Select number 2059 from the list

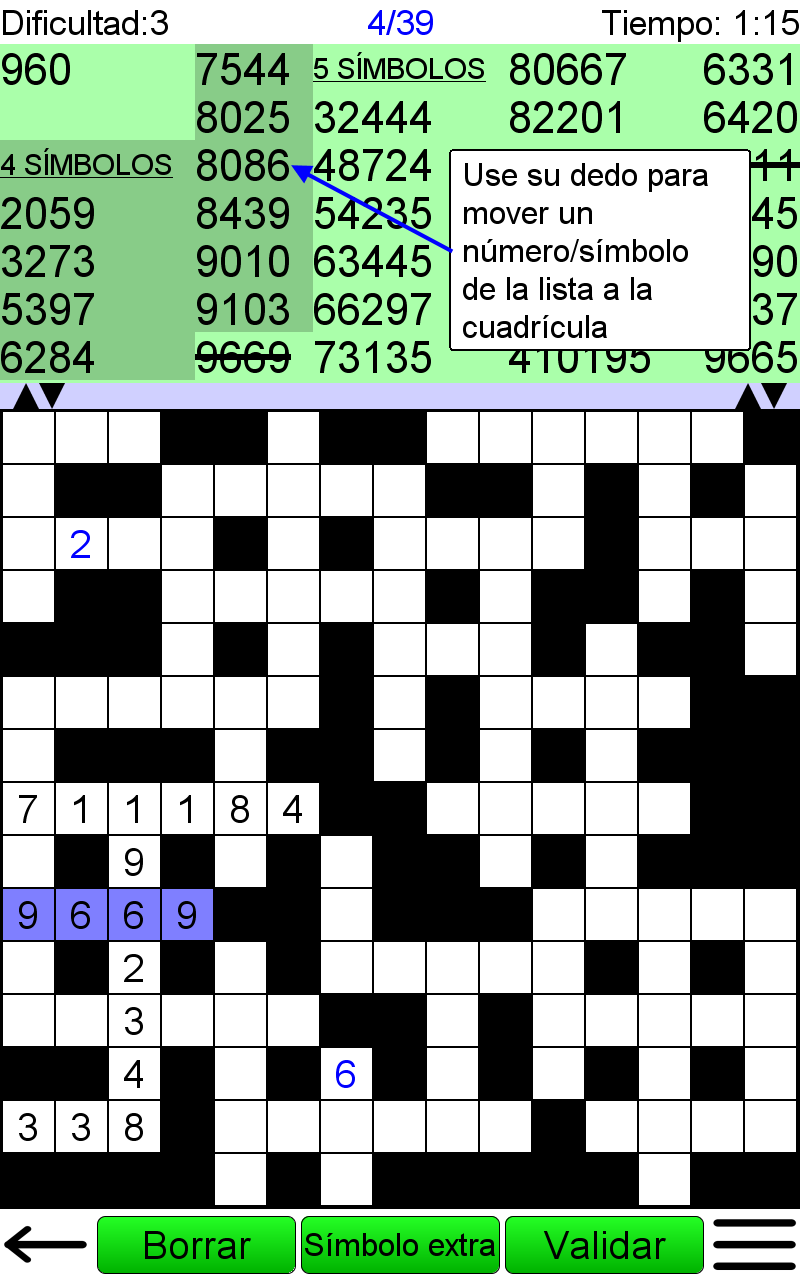tap(49, 214)
